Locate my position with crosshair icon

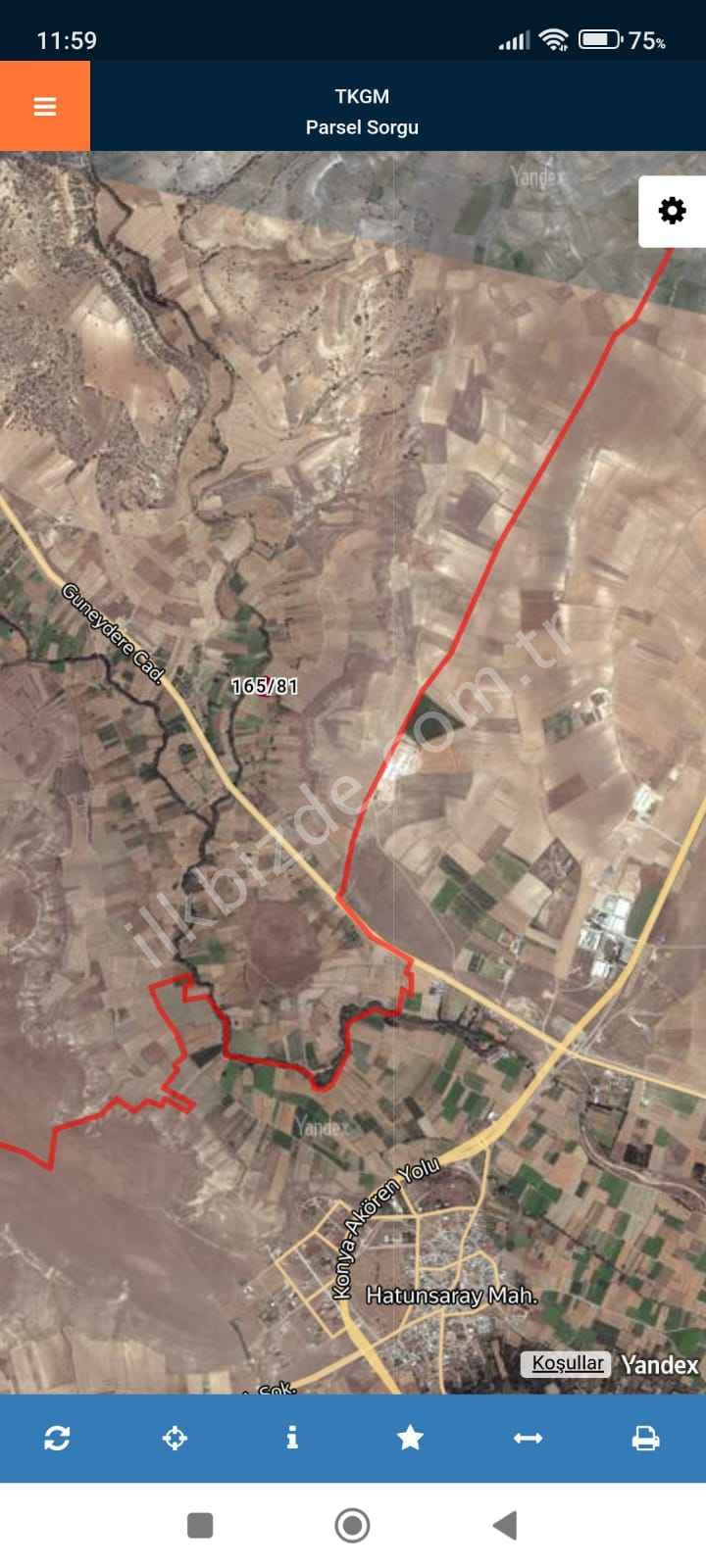(175, 1438)
